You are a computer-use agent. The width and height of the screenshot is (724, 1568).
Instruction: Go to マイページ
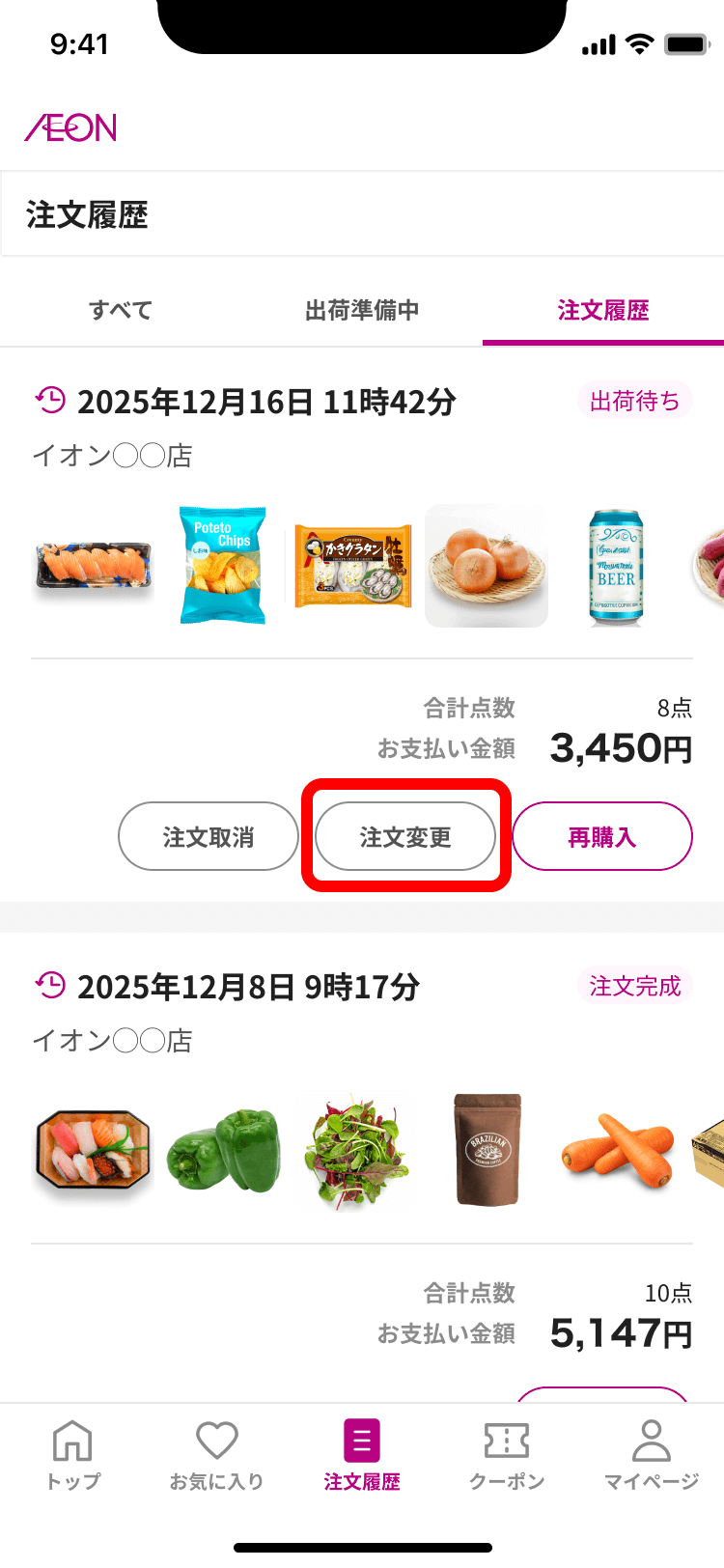(652, 1454)
